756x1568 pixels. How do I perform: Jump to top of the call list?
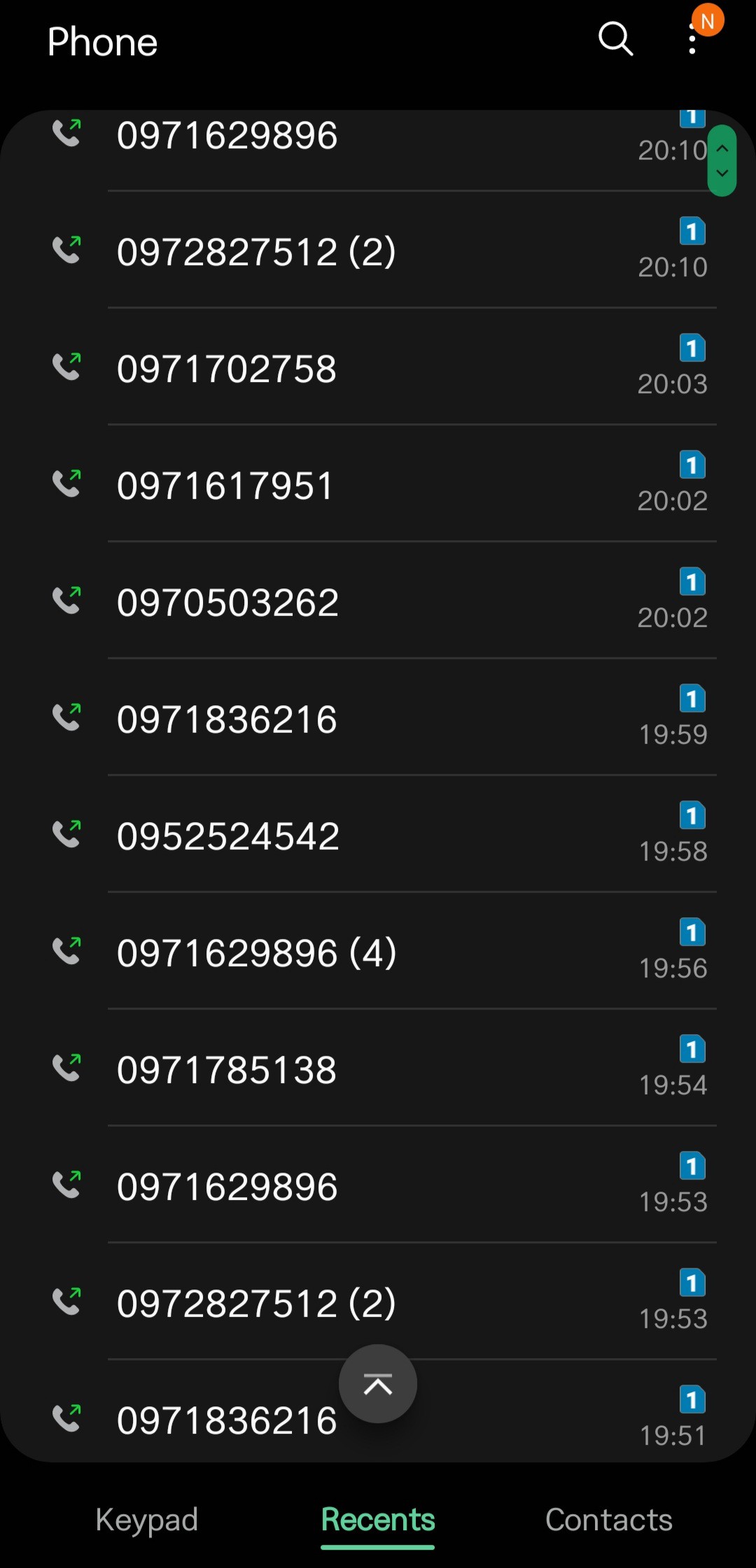click(378, 1383)
